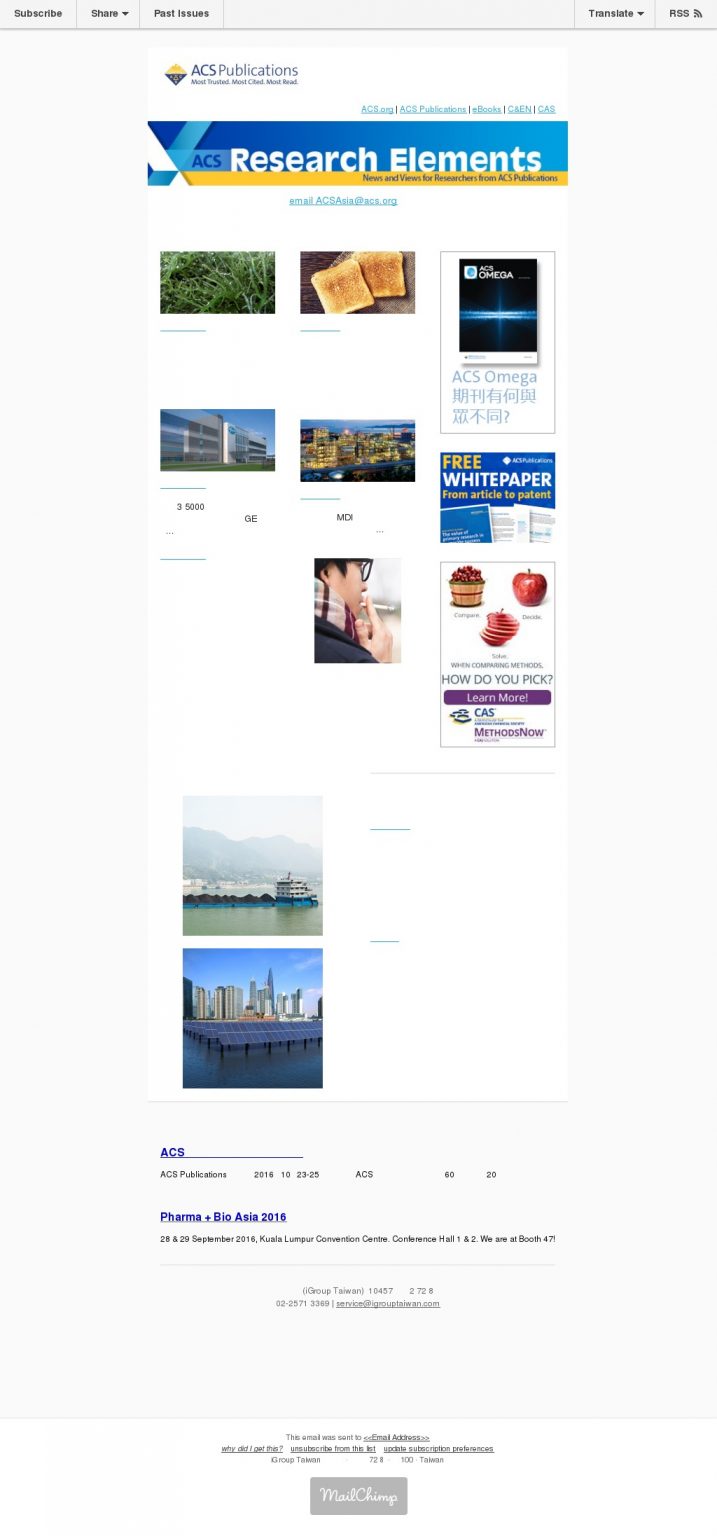Tap Learn More on MethodsNow ad
This screenshot has height=1536, width=717.
click(x=497, y=697)
